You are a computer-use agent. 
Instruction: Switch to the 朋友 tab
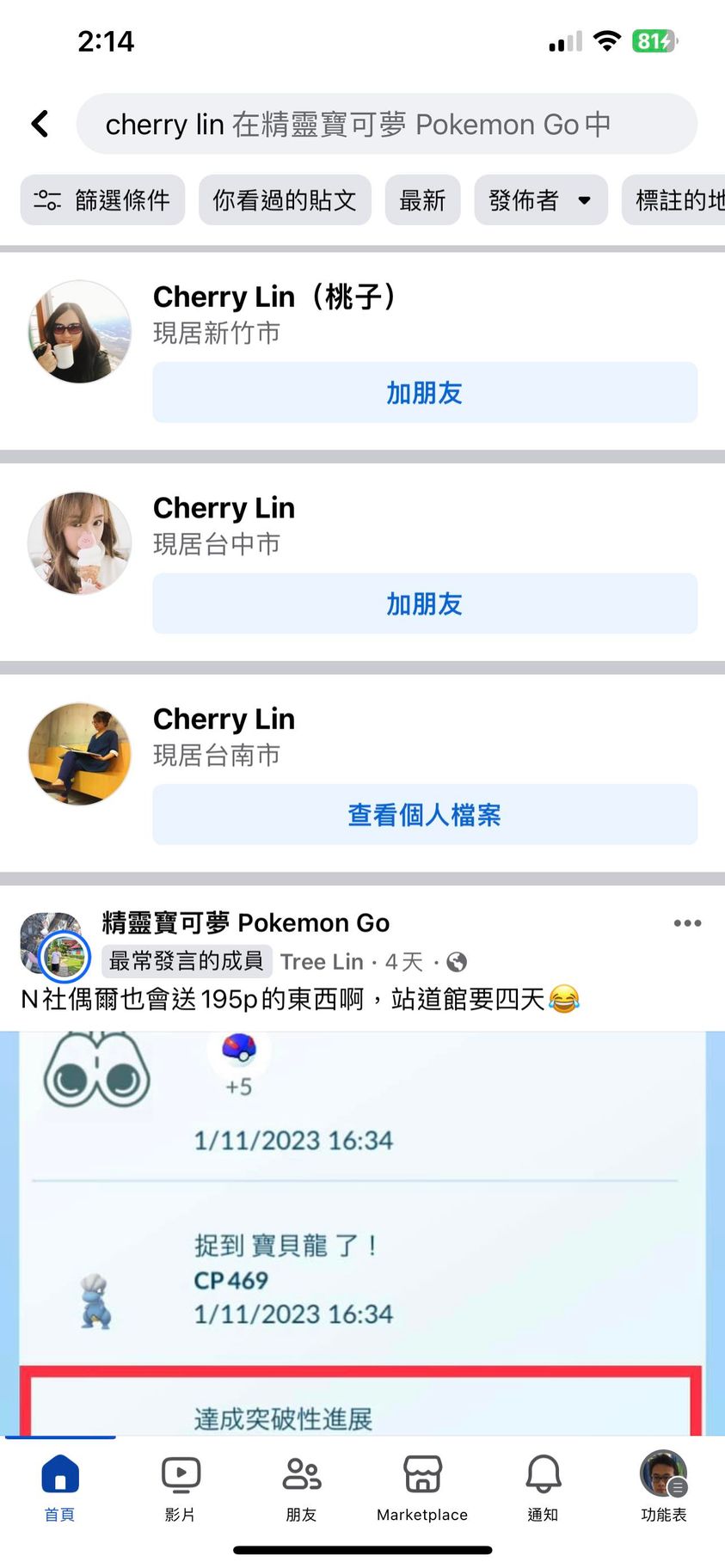coord(302,1487)
